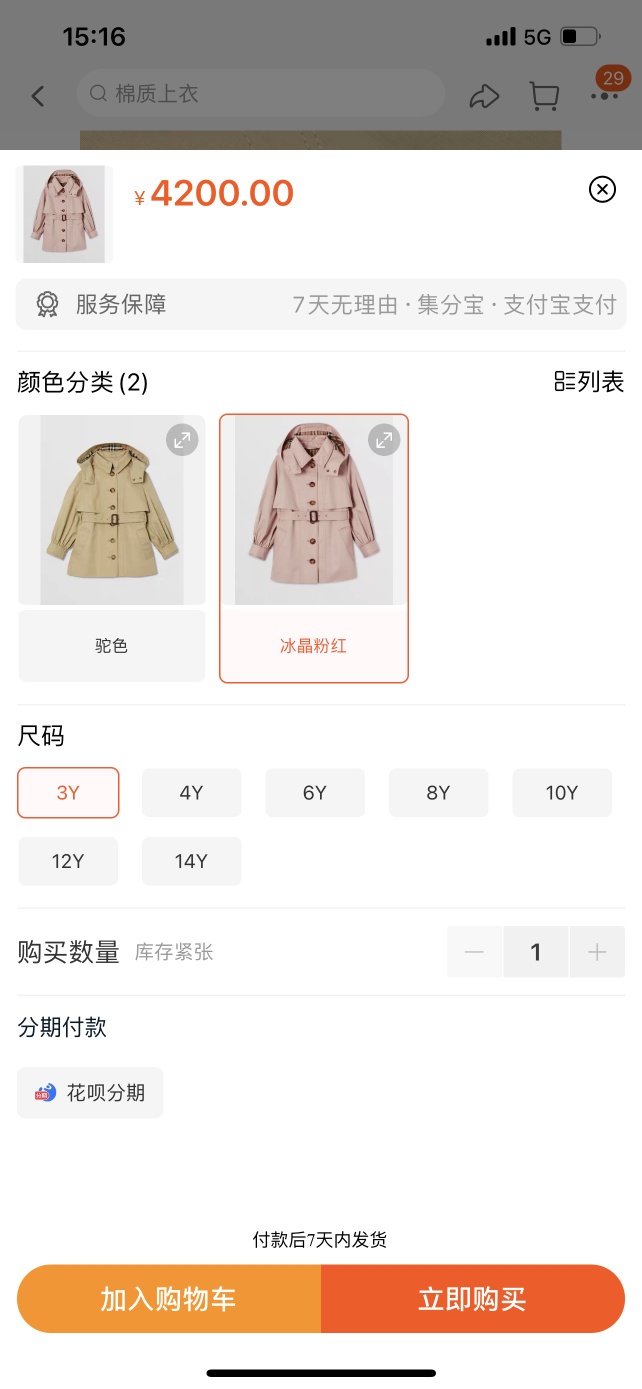
Task: Close the product options sheet
Action: pyautogui.click(x=602, y=189)
